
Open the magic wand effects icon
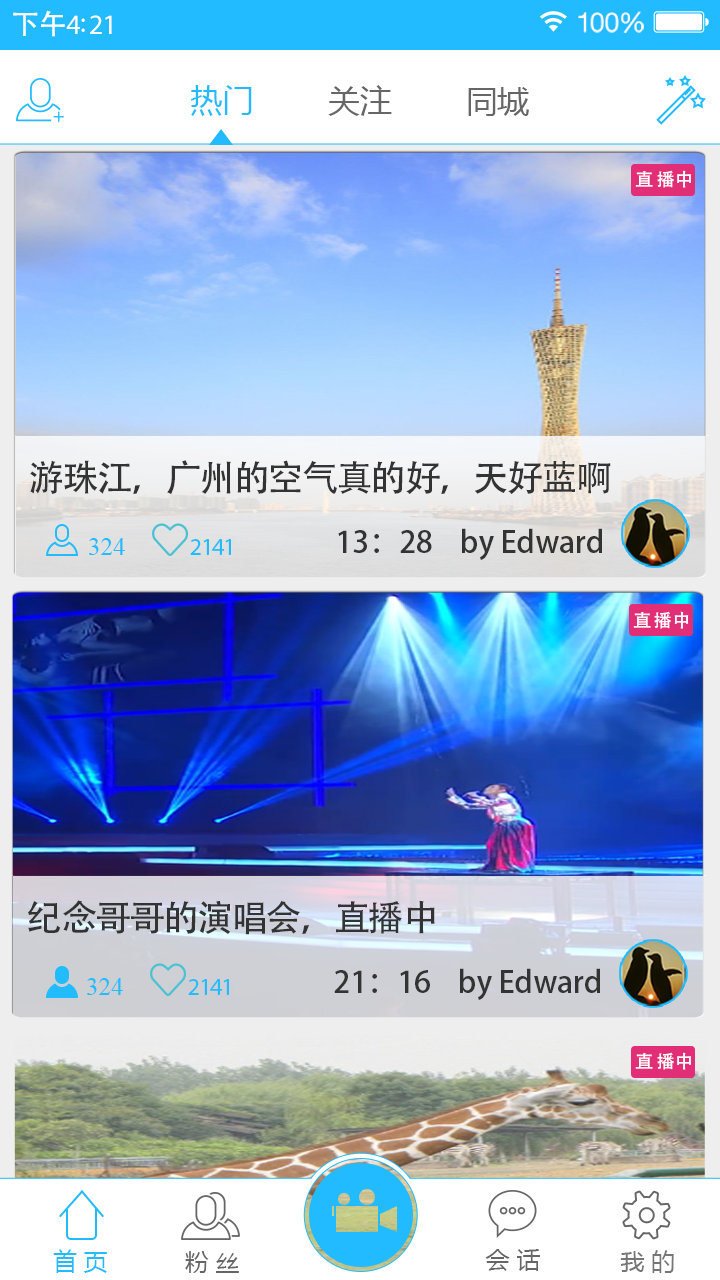click(x=681, y=100)
